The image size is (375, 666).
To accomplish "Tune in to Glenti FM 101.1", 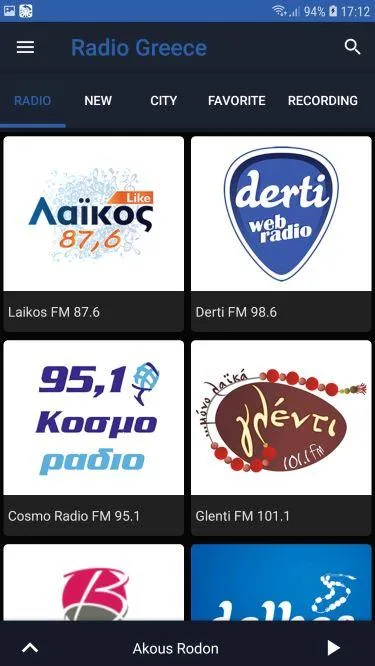I will coord(281,437).
